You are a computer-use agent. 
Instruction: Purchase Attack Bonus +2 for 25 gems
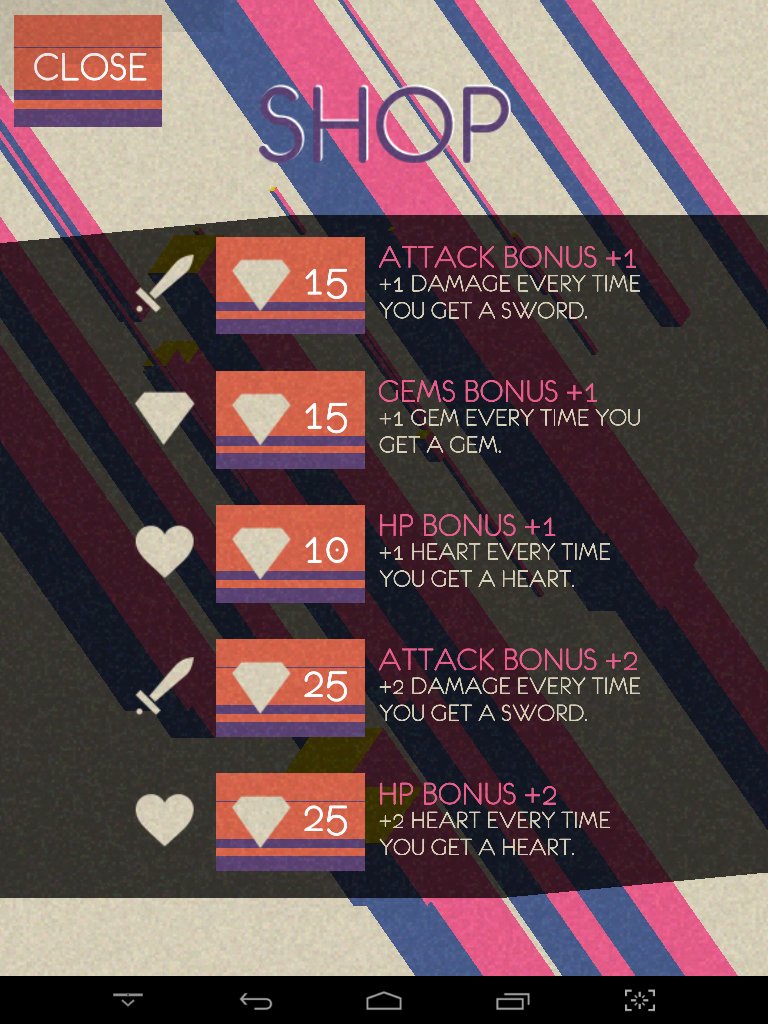290,687
